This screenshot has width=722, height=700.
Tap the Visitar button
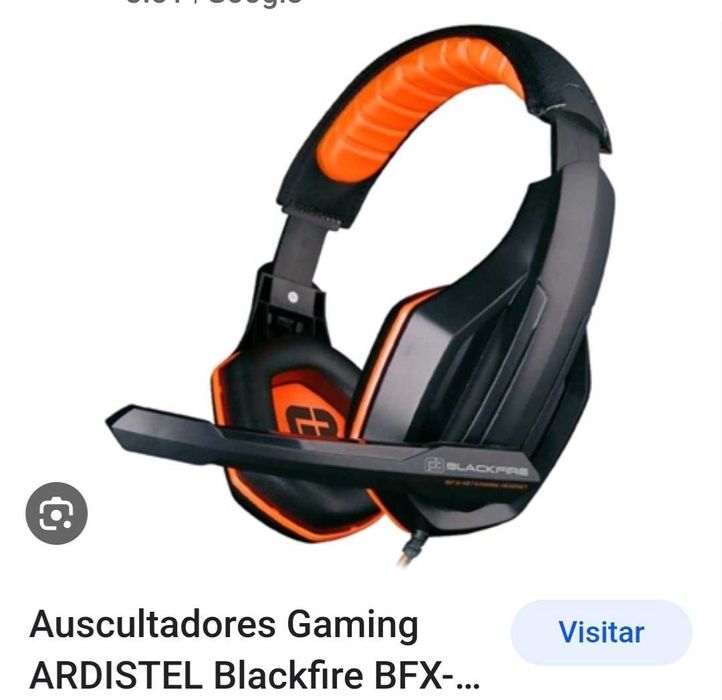pyautogui.click(x=601, y=632)
